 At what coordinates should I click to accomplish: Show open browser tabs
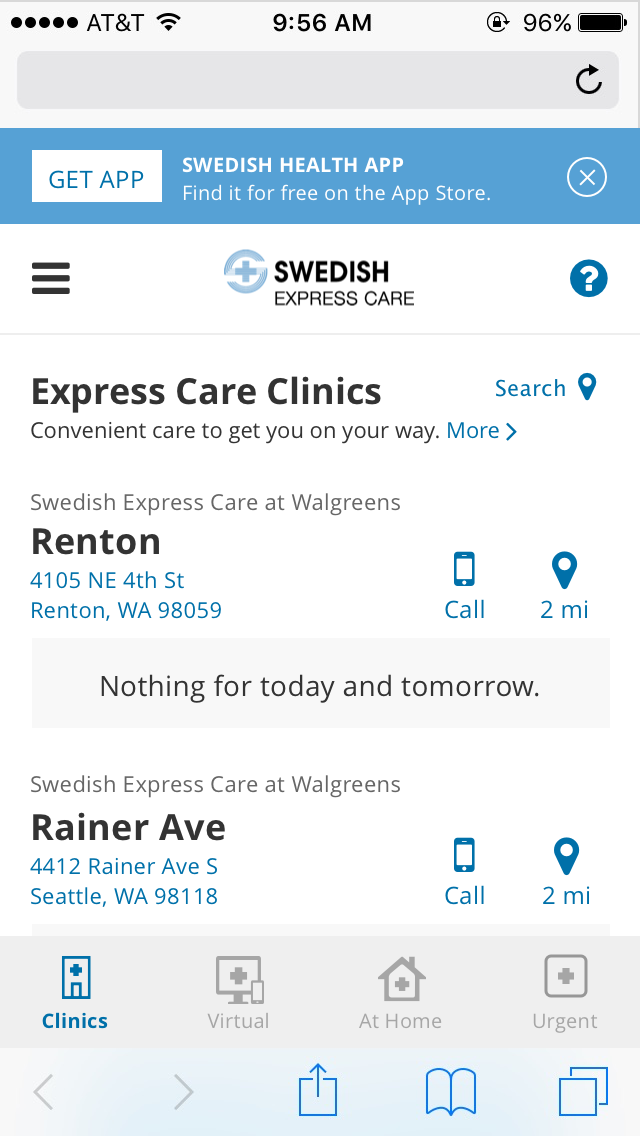coord(583,1091)
